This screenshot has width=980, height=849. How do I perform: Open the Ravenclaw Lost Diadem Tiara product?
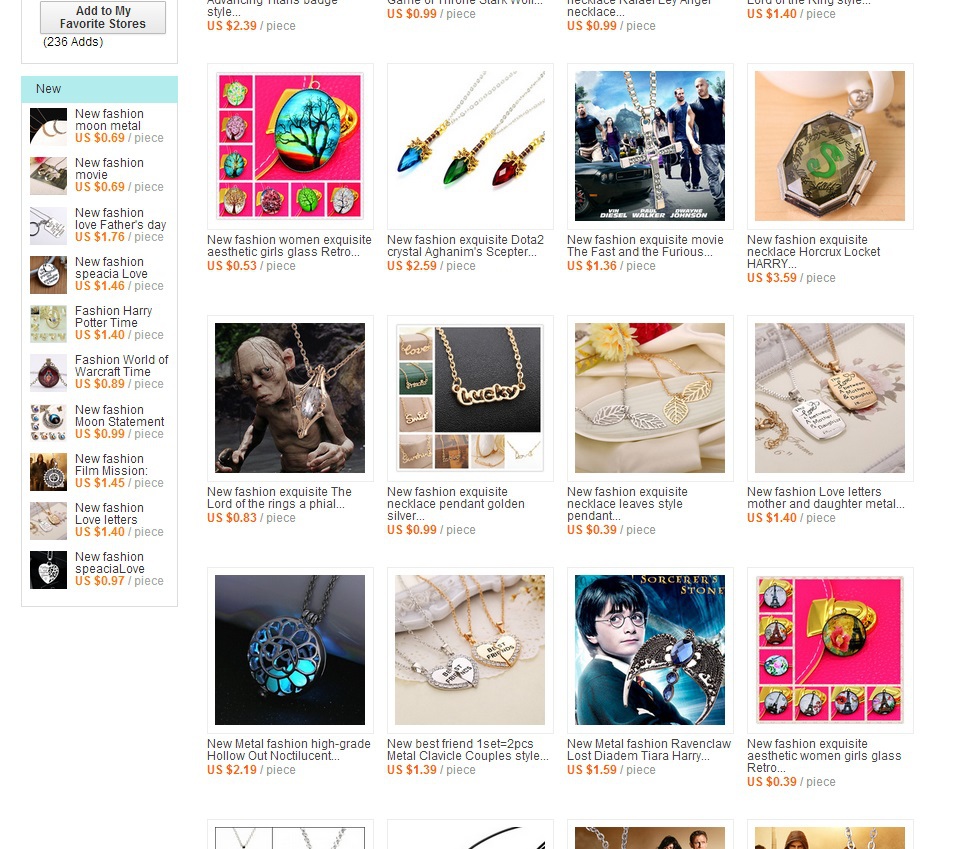pyautogui.click(x=649, y=750)
